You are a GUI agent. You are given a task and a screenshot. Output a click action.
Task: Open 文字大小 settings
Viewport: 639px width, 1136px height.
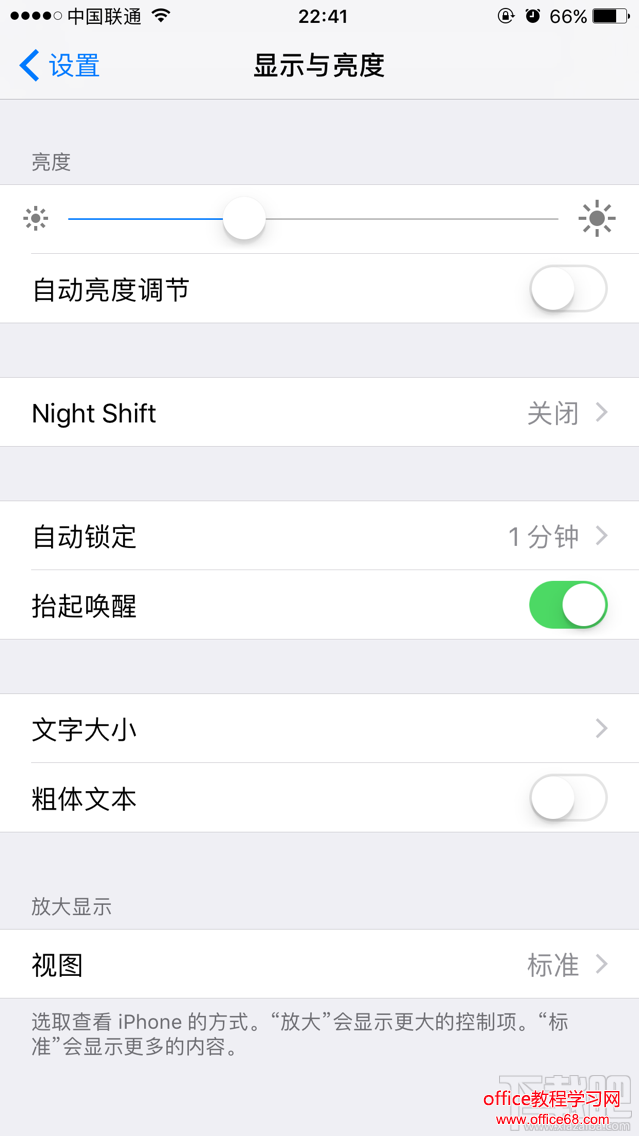[x=319, y=729]
